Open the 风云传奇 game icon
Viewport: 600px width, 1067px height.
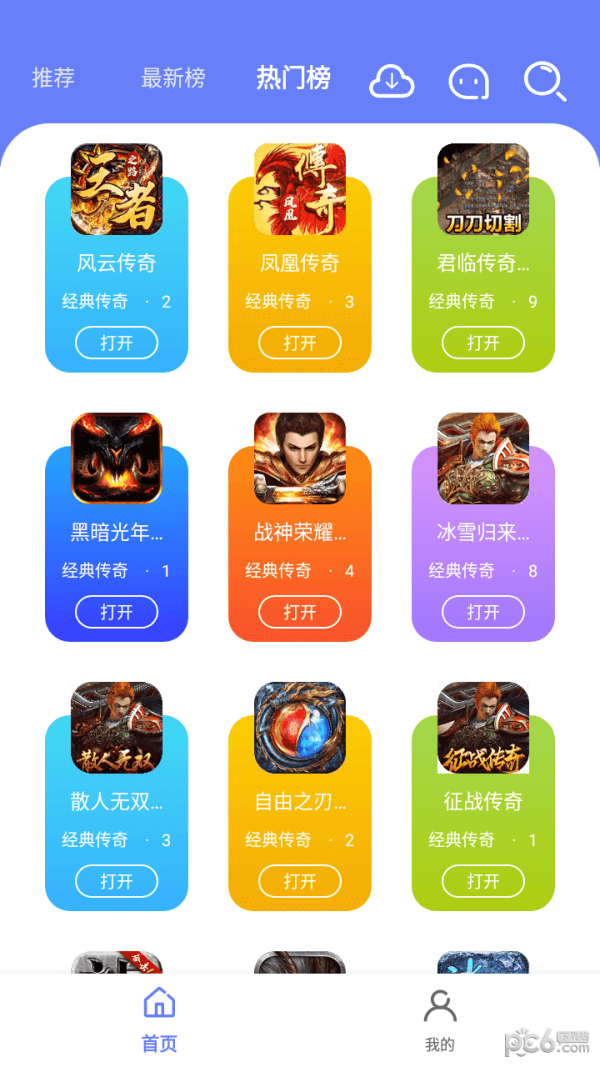(116, 189)
